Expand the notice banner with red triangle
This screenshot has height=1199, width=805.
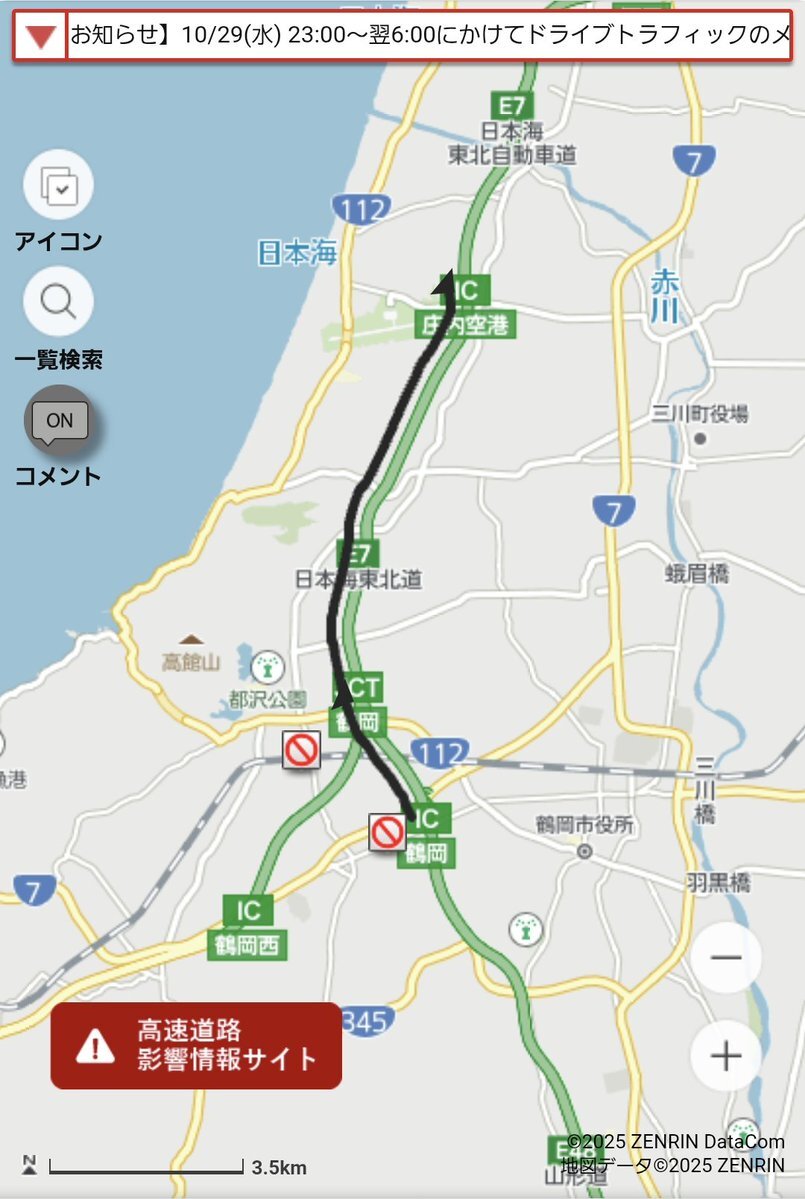coord(40,38)
